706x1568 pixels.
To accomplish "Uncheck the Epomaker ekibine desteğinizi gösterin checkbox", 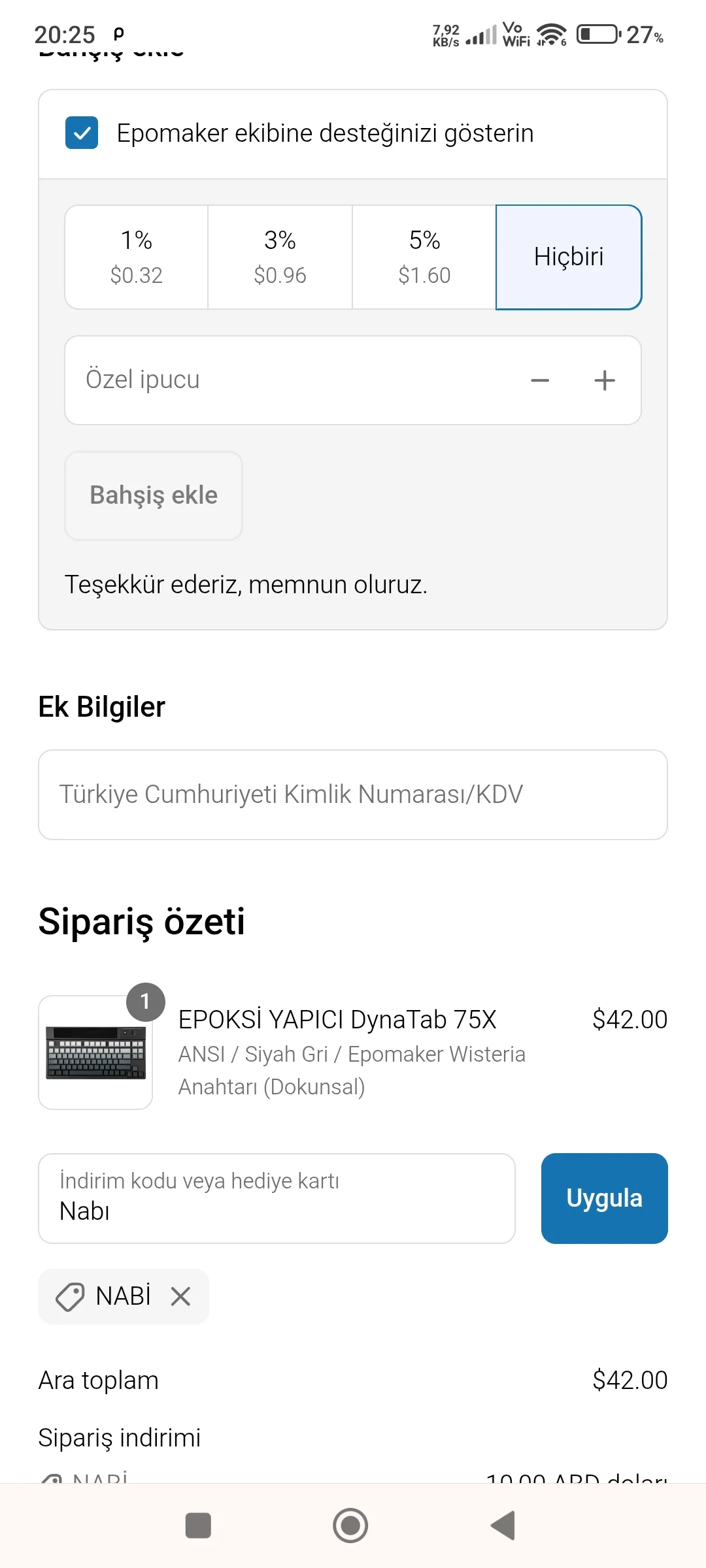I will (81, 133).
